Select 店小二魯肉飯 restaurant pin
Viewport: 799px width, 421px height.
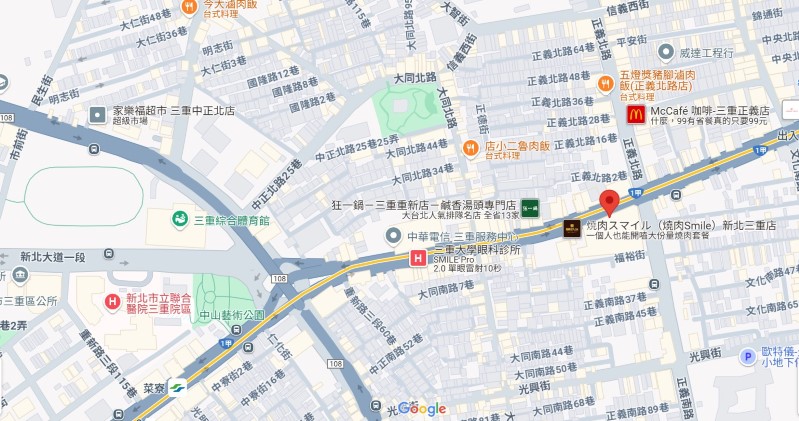470,149
